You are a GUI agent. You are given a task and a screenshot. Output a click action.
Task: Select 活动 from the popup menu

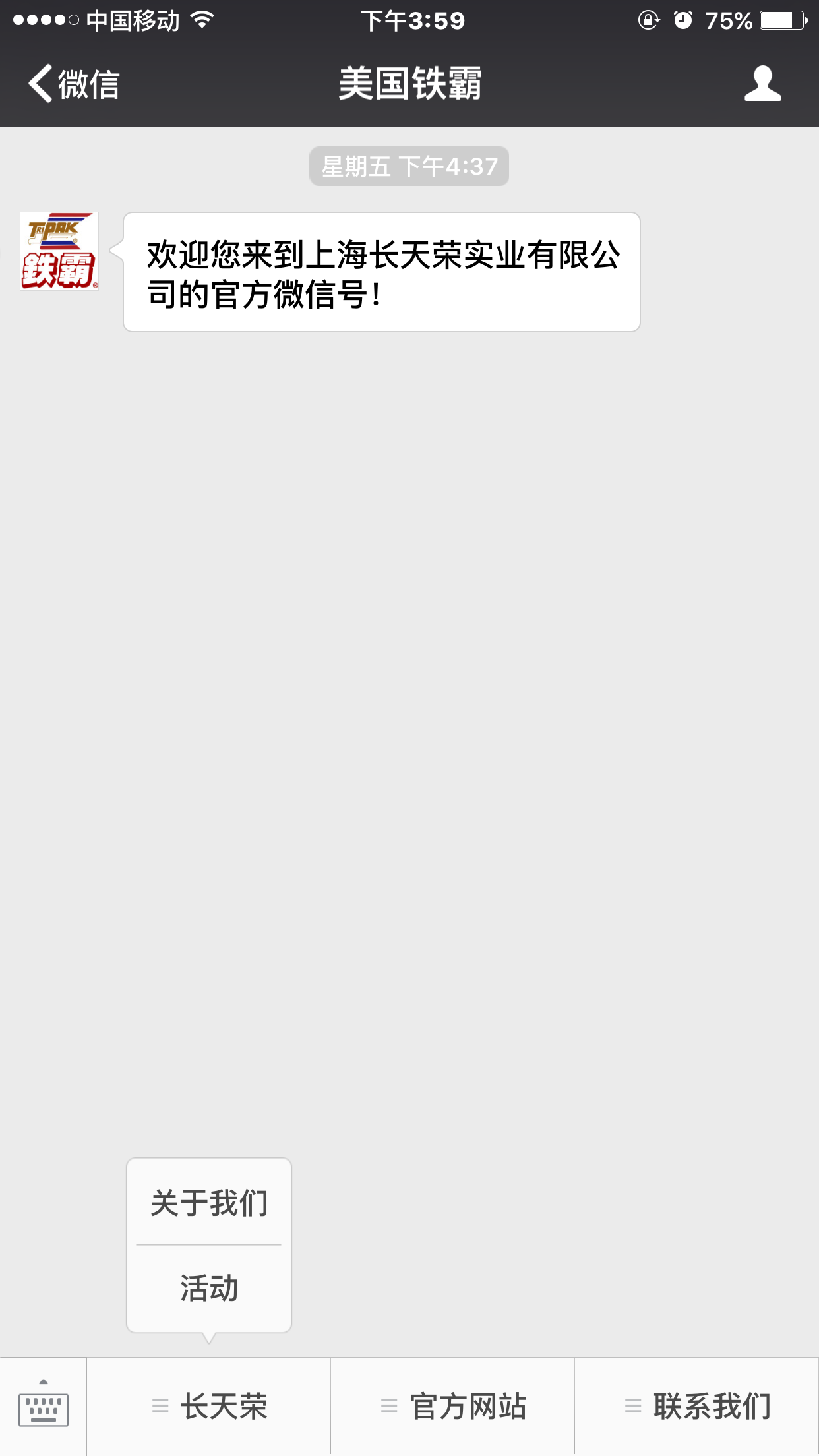pyautogui.click(x=209, y=1288)
